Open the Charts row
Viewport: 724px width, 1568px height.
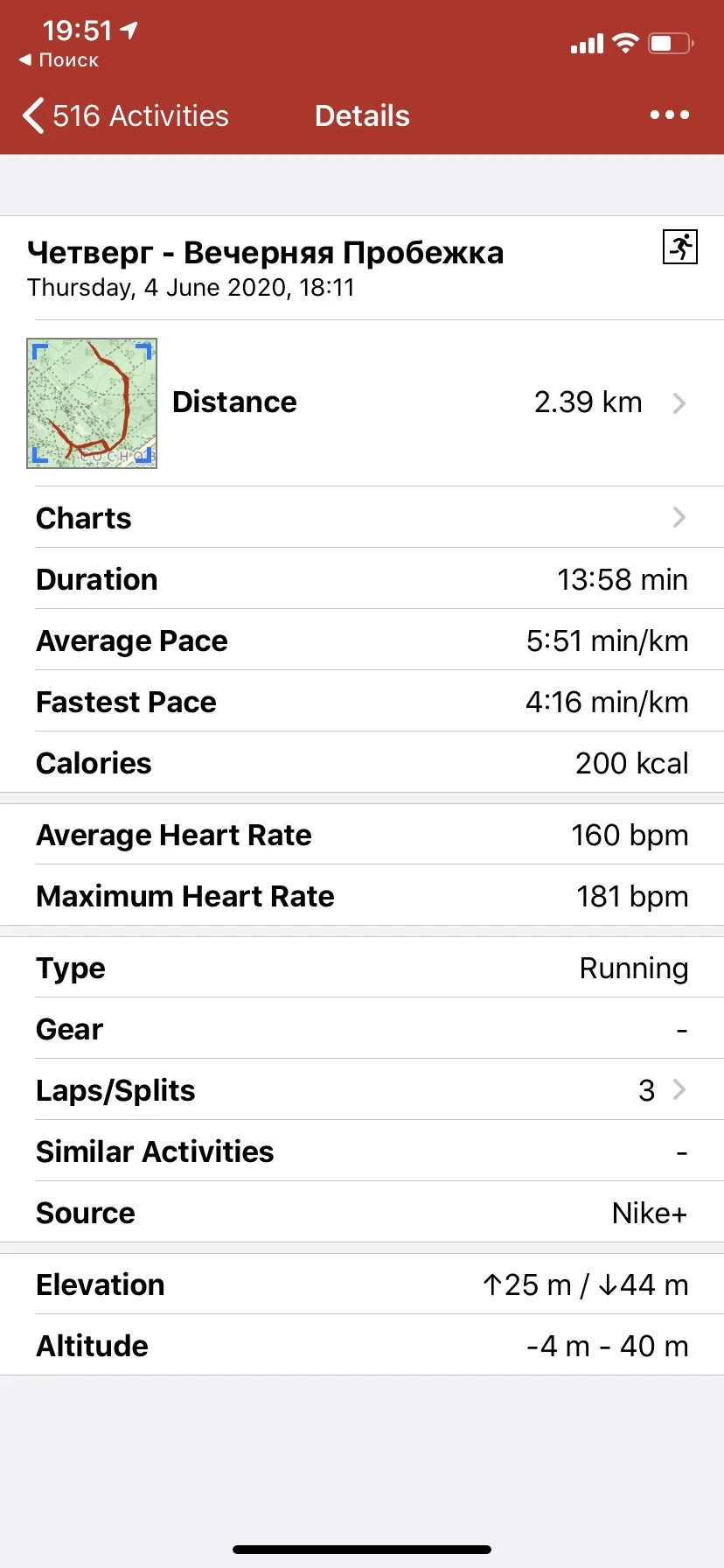tap(362, 518)
